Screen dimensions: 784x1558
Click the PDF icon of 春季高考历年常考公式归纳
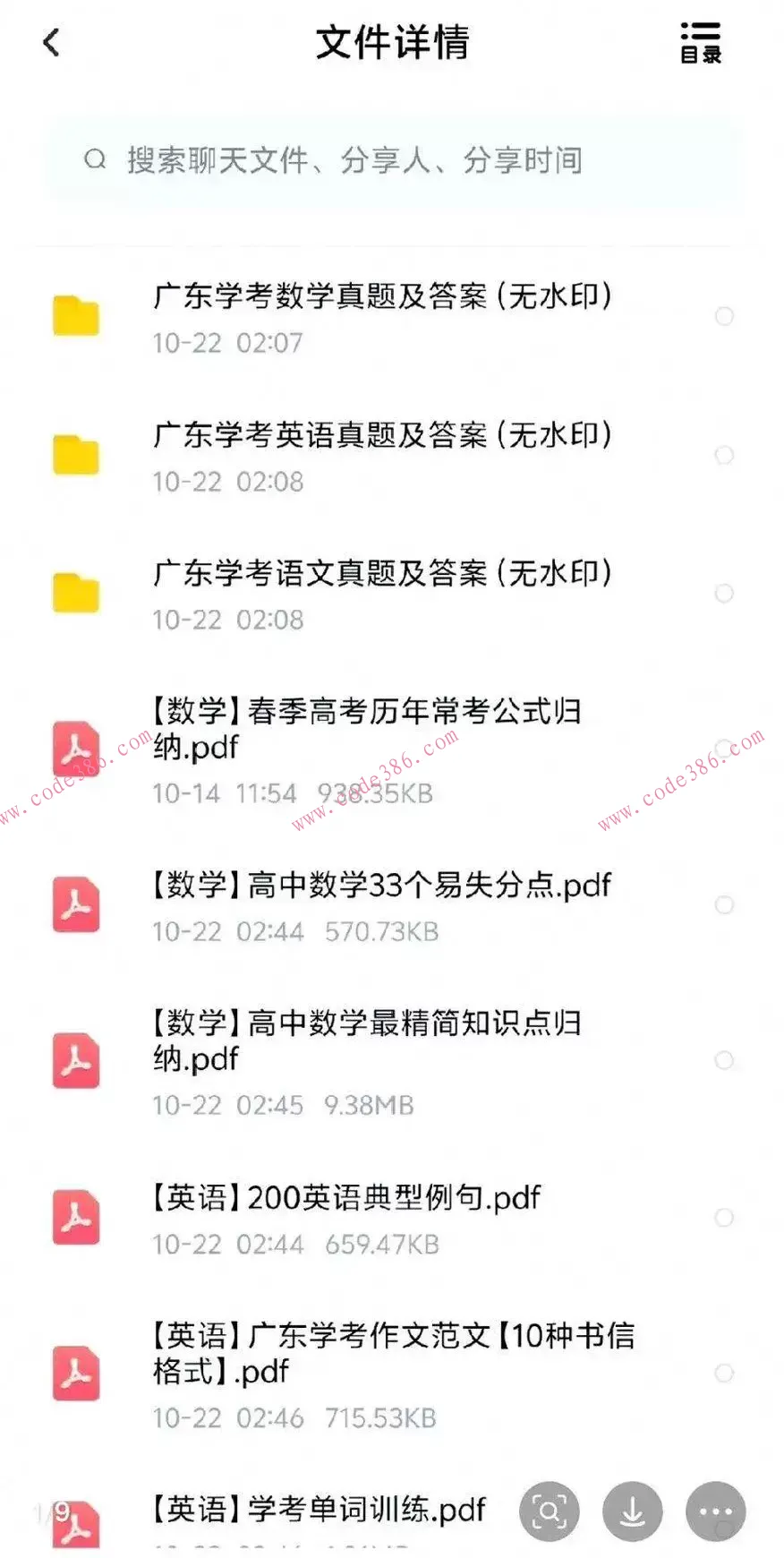pos(76,750)
